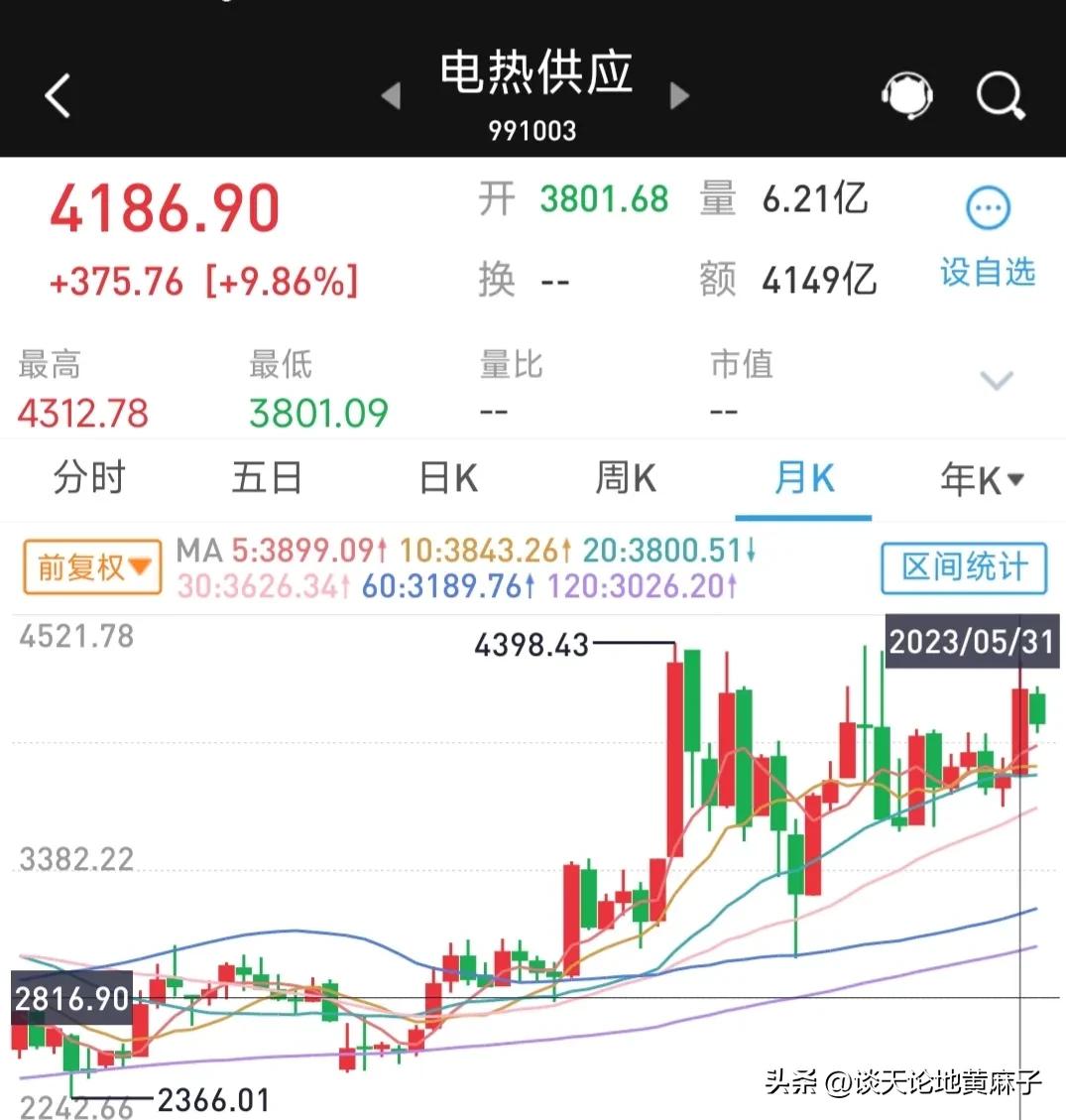Tap the index code 991003 label
Screen dimensions: 1066x1120
pos(533,129)
